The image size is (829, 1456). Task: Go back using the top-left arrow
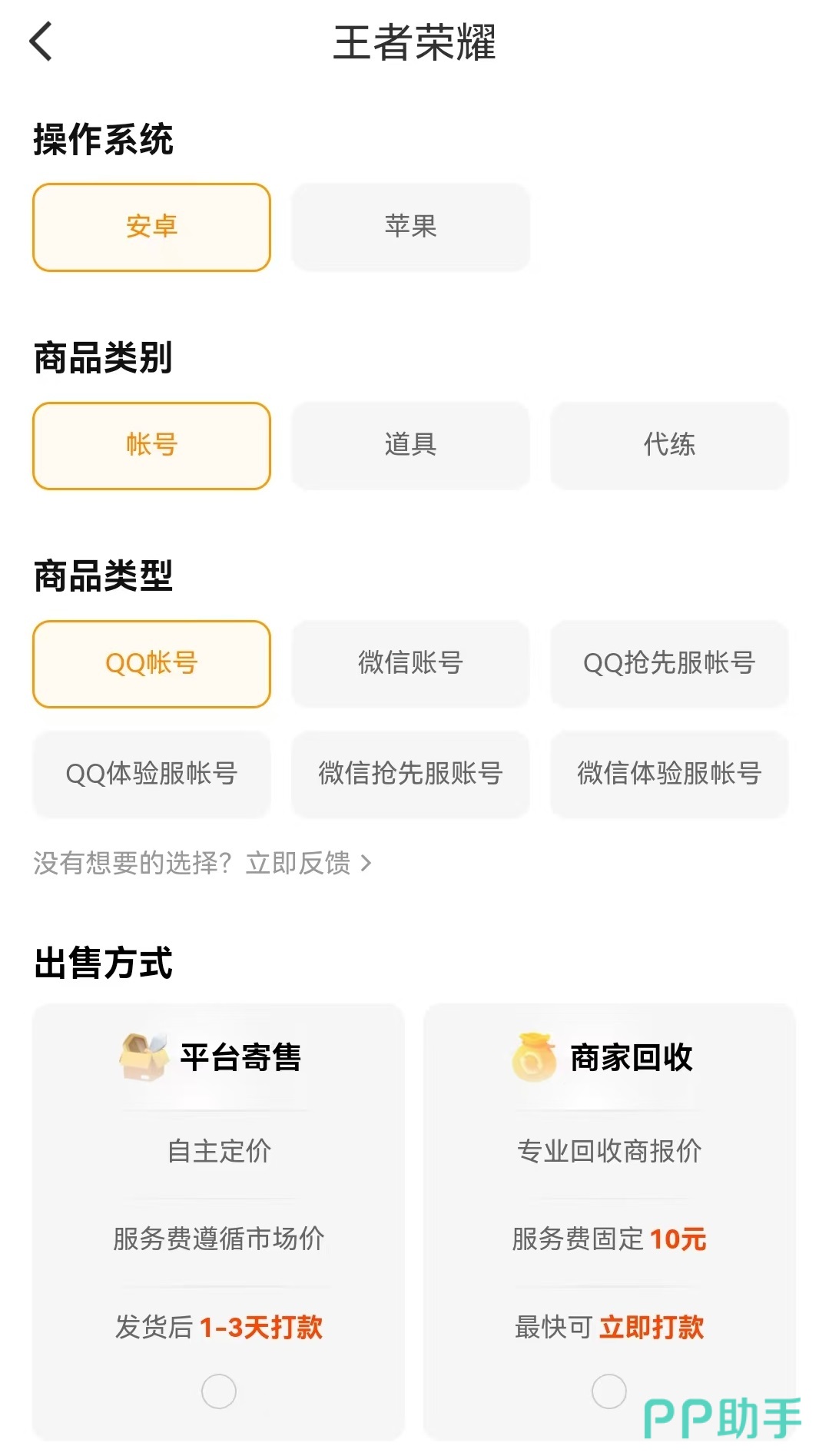click(41, 41)
